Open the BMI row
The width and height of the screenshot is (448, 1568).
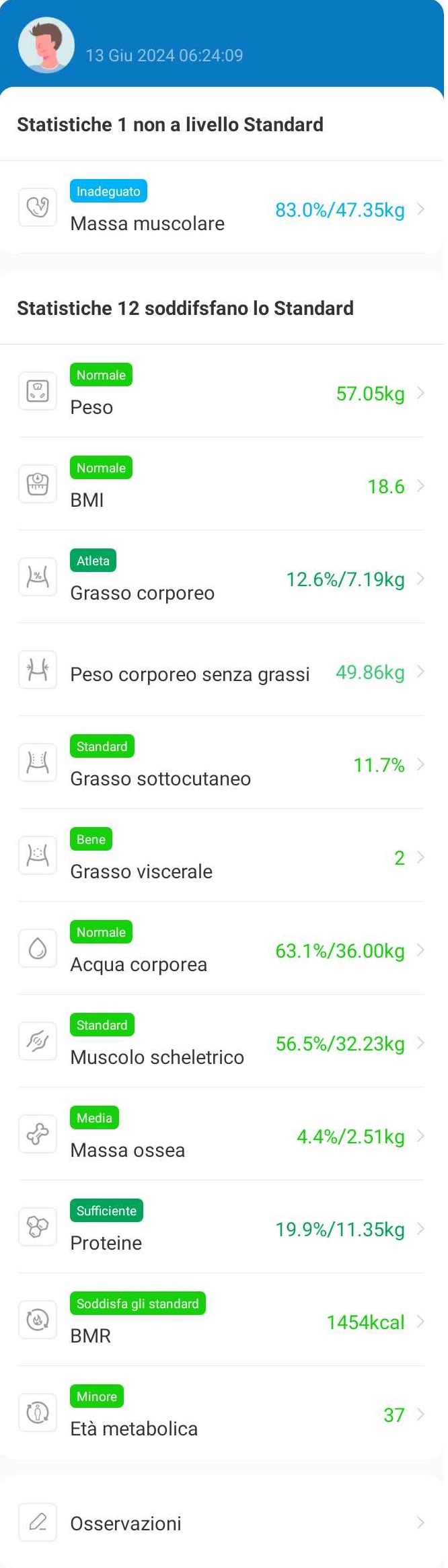[x=221, y=485]
